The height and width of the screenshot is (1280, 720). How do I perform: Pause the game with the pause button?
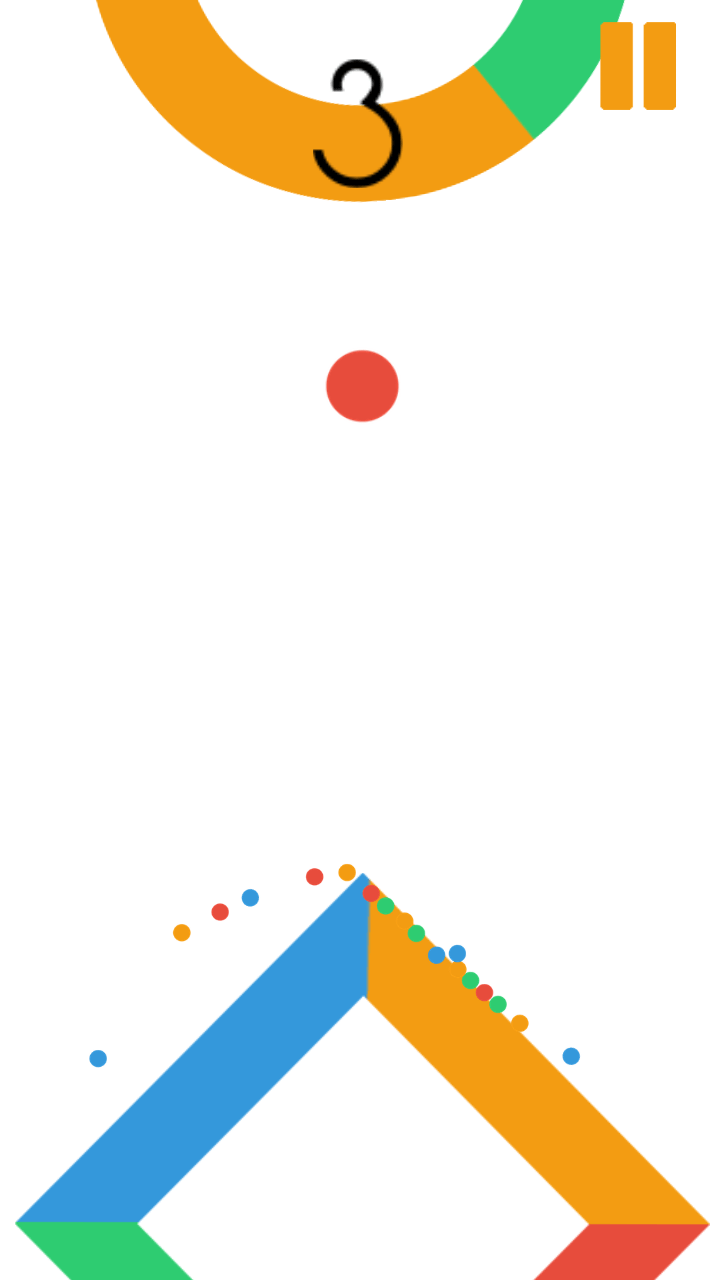(638, 66)
